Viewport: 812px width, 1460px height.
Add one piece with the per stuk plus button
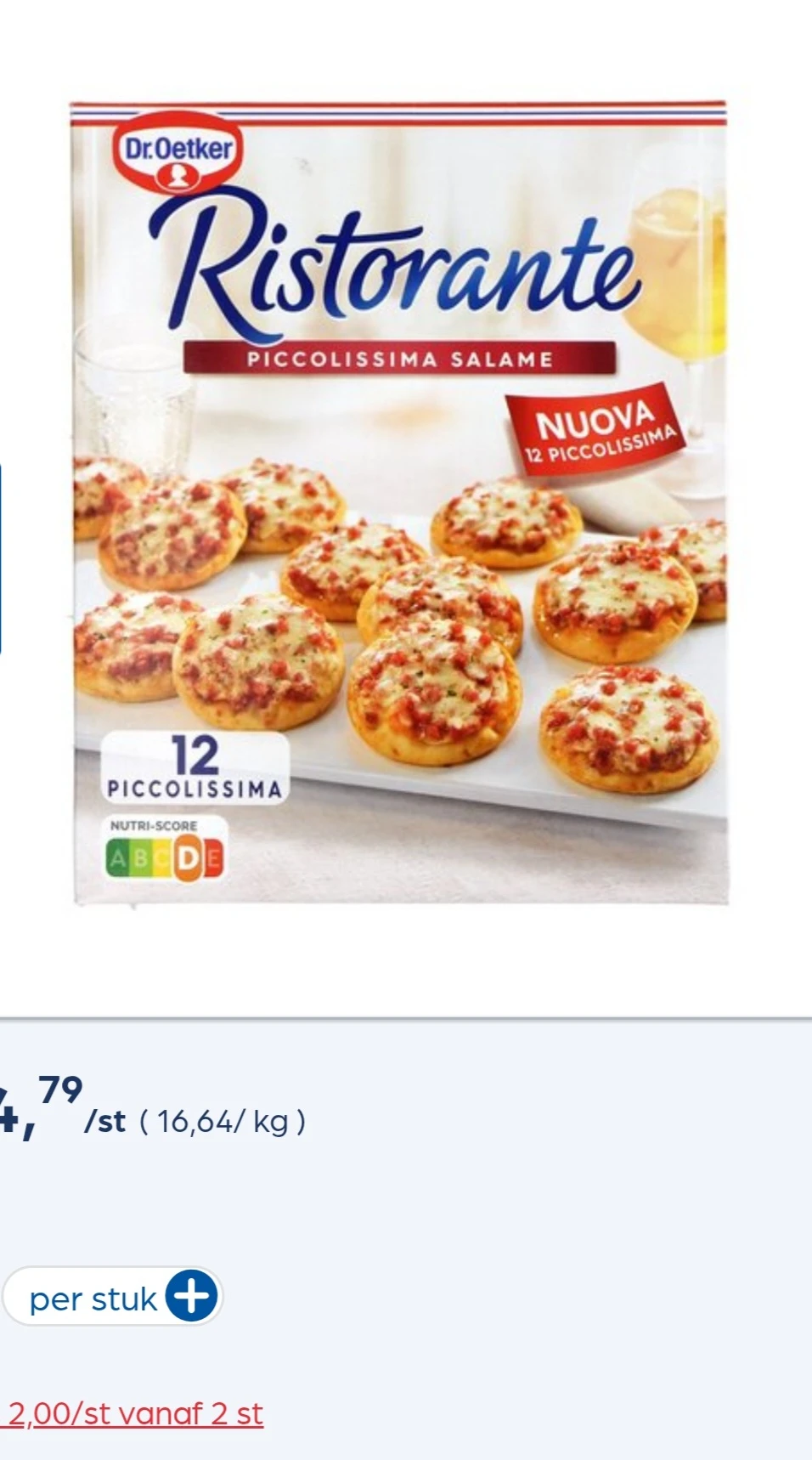coord(191,1296)
